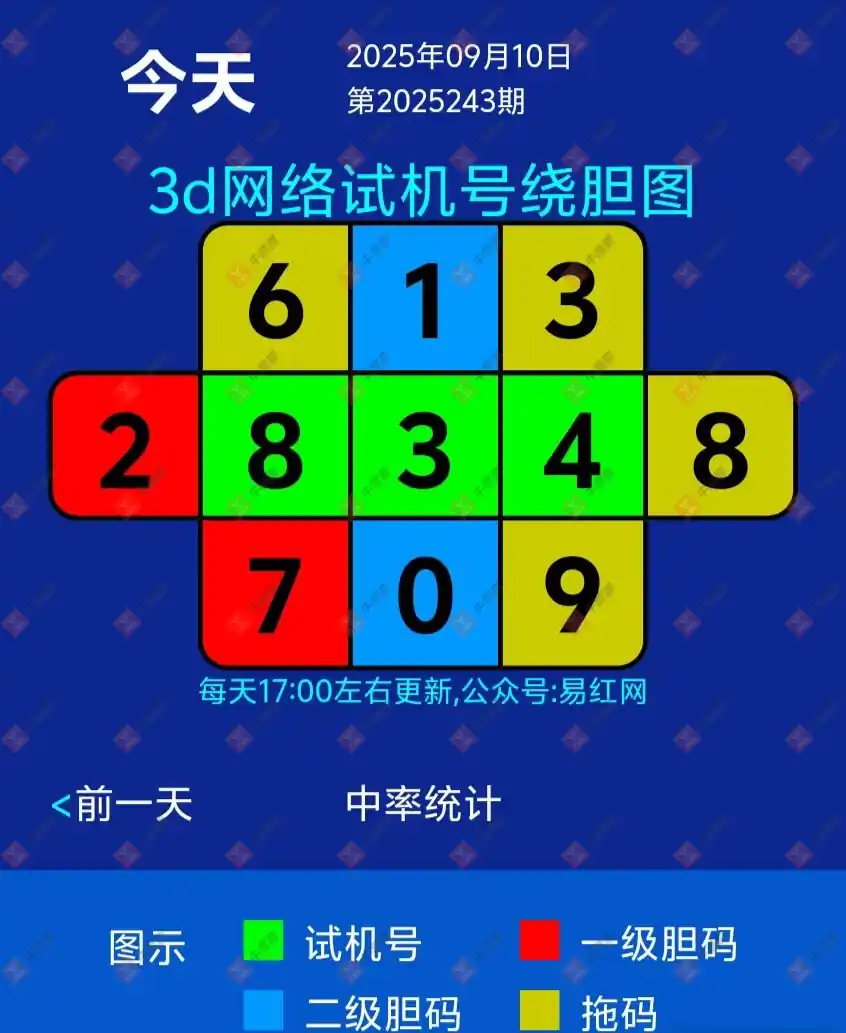Open the 中率统计 hit-rate statistics
Screen dimensions: 846x1033
[423, 804]
